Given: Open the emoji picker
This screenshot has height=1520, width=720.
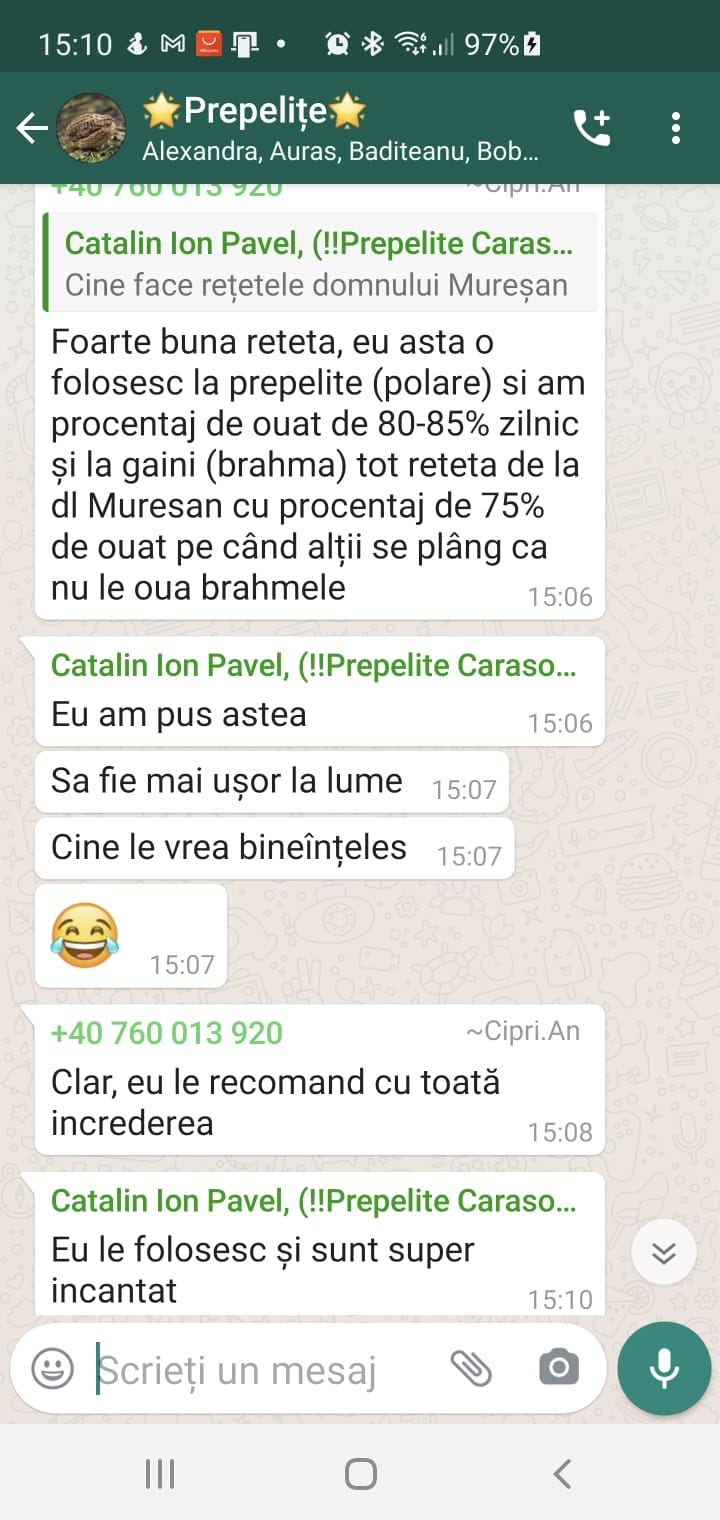Looking at the screenshot, I should 52,1368.
